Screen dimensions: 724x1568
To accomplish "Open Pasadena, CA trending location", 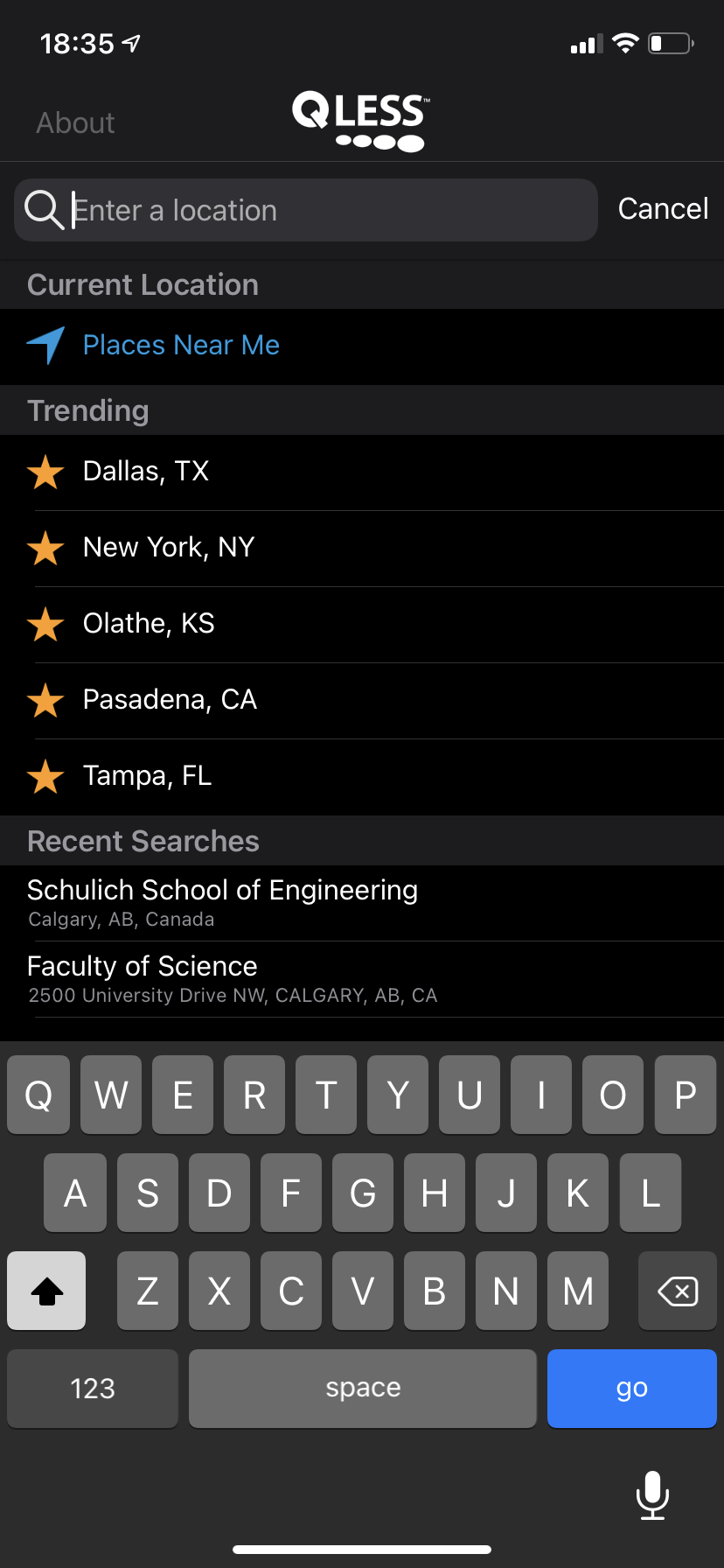I will 362,701.
